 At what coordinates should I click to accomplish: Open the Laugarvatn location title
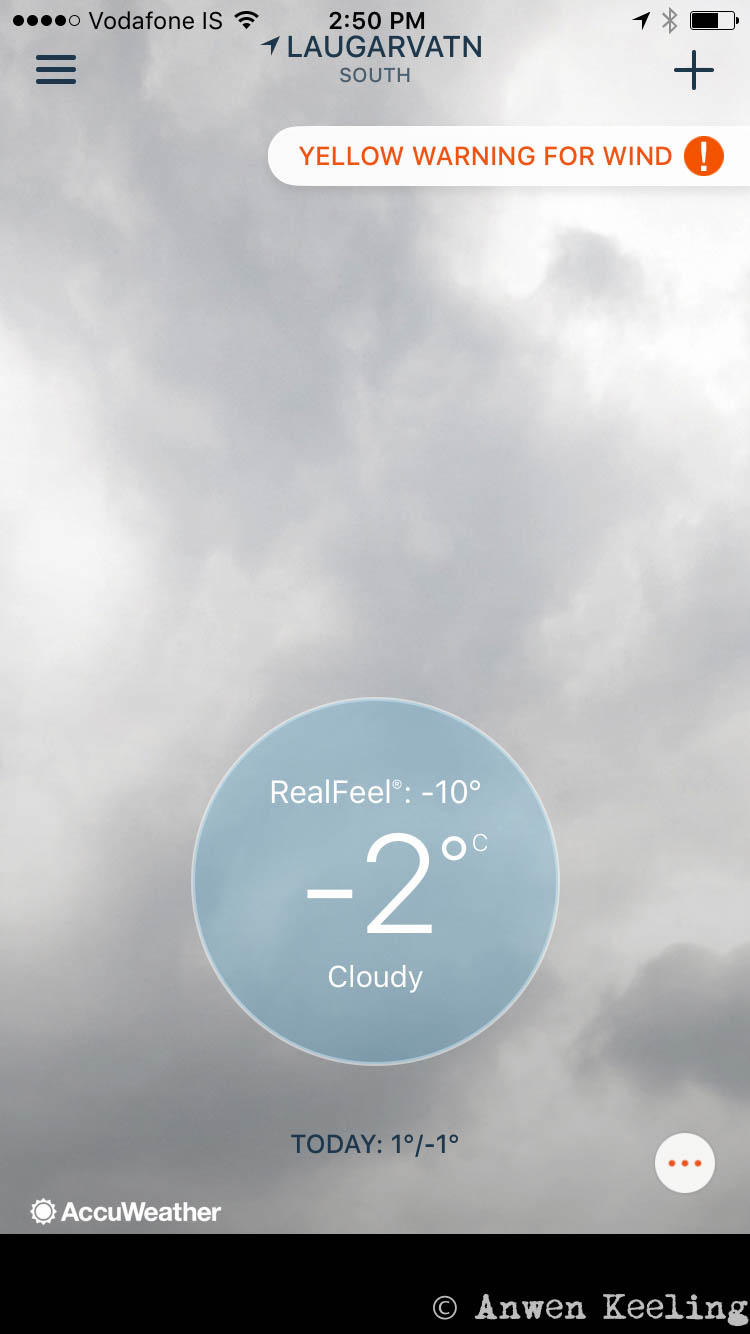coord(374,58)
